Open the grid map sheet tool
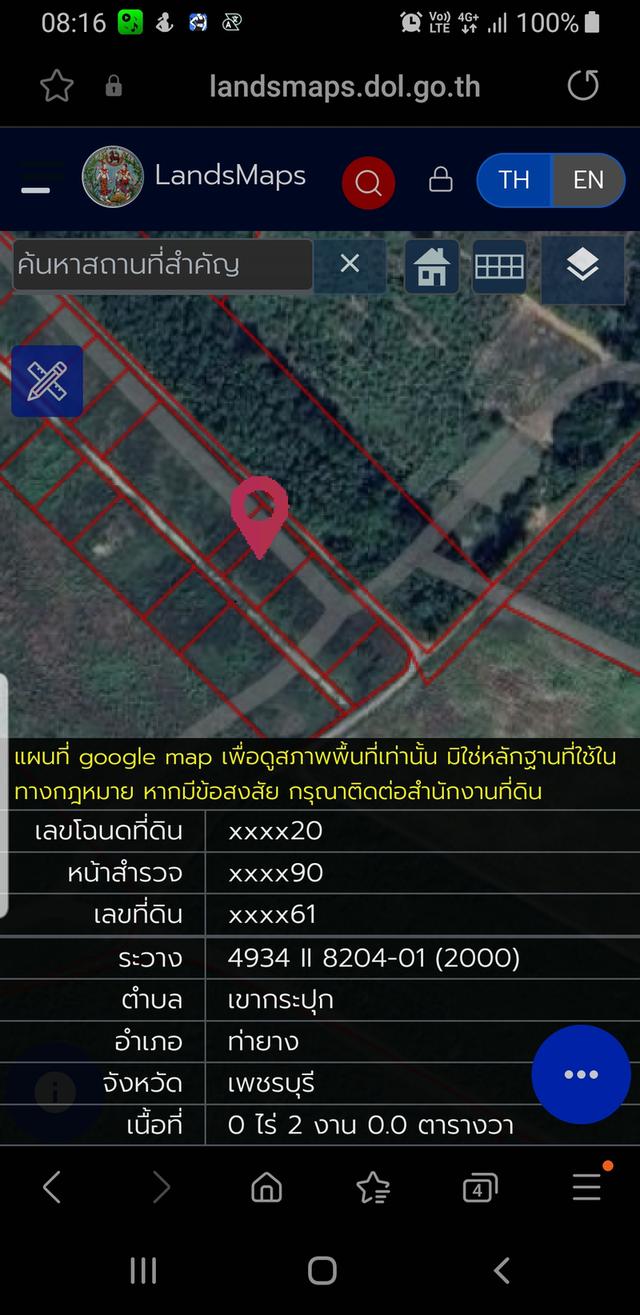The width and height of the screenshot is (640, 1315). 499,266
